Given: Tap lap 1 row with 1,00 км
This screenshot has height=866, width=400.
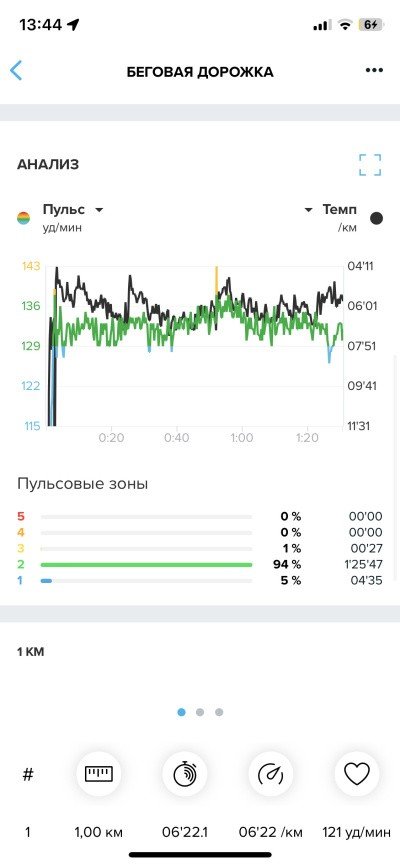Looking at the screenshot, I should click(200, 831).
